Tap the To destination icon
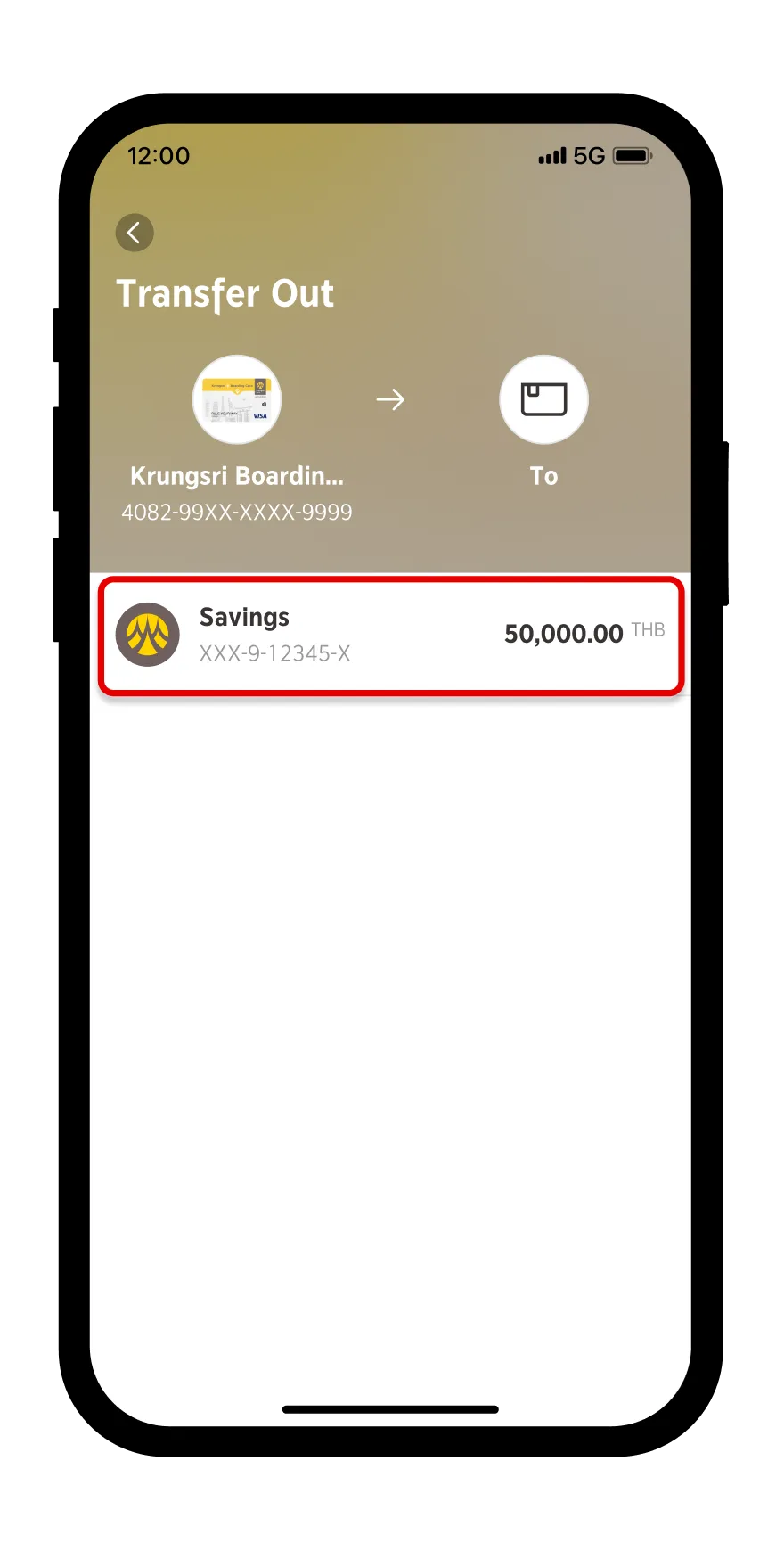Screen dimensions: 784x1551 point(543,399)
